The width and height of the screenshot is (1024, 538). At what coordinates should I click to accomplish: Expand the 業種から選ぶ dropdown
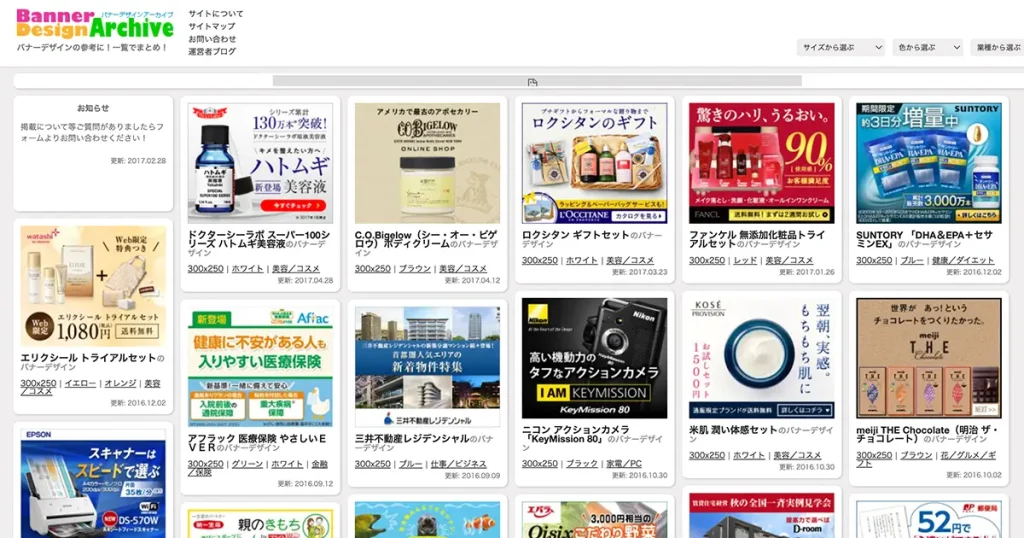(996, 47)
